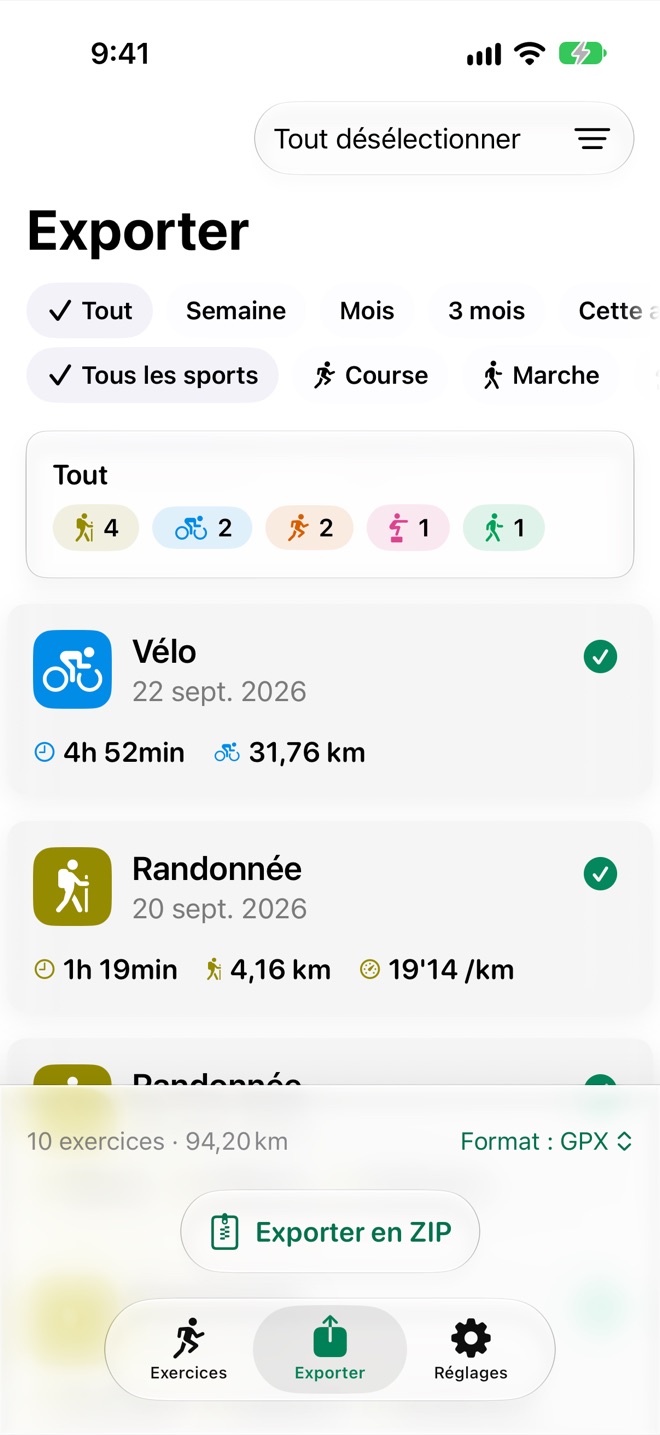This screenshot has height=1435, width=660.
Task: Select the Semaine period chip
Action: click(x=236, y=311)
